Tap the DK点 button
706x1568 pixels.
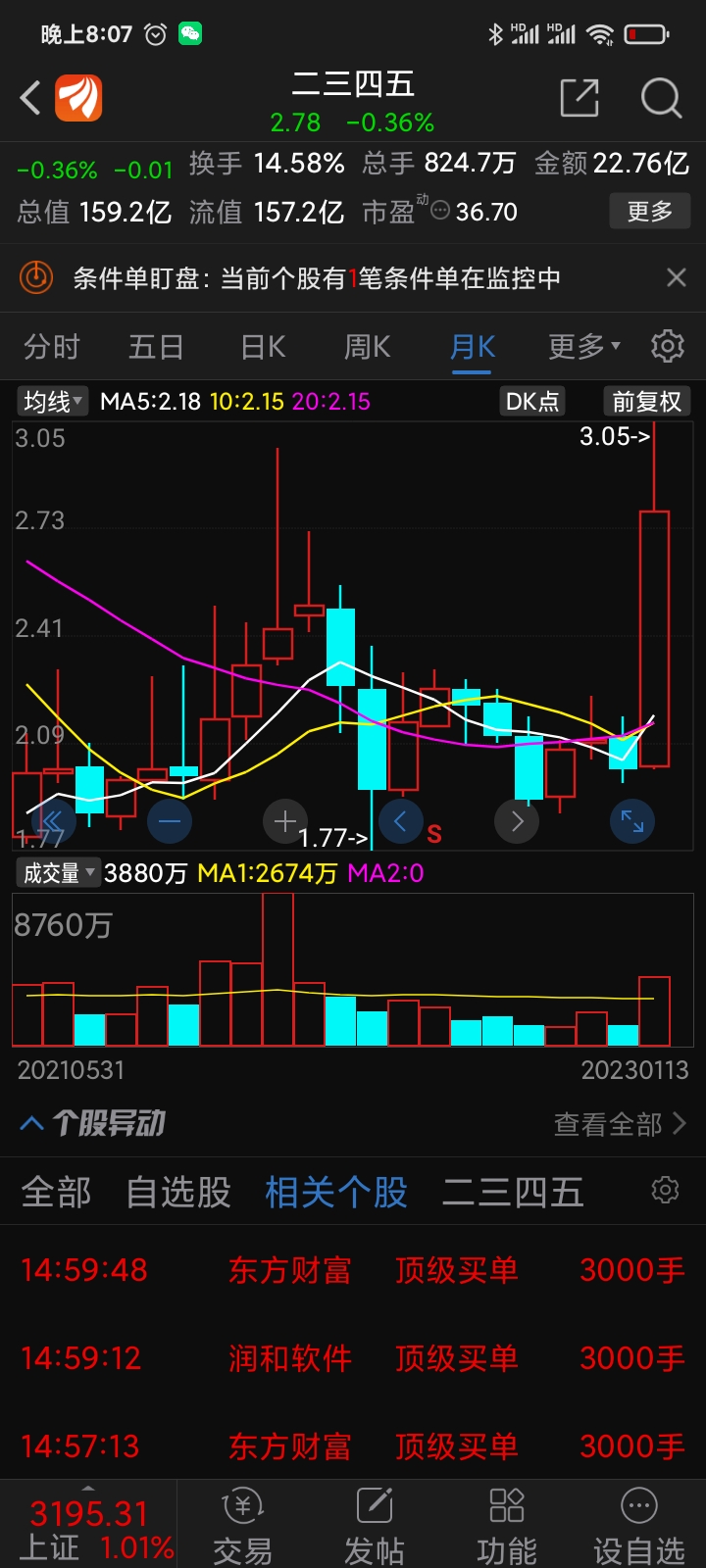coord(532,402)
